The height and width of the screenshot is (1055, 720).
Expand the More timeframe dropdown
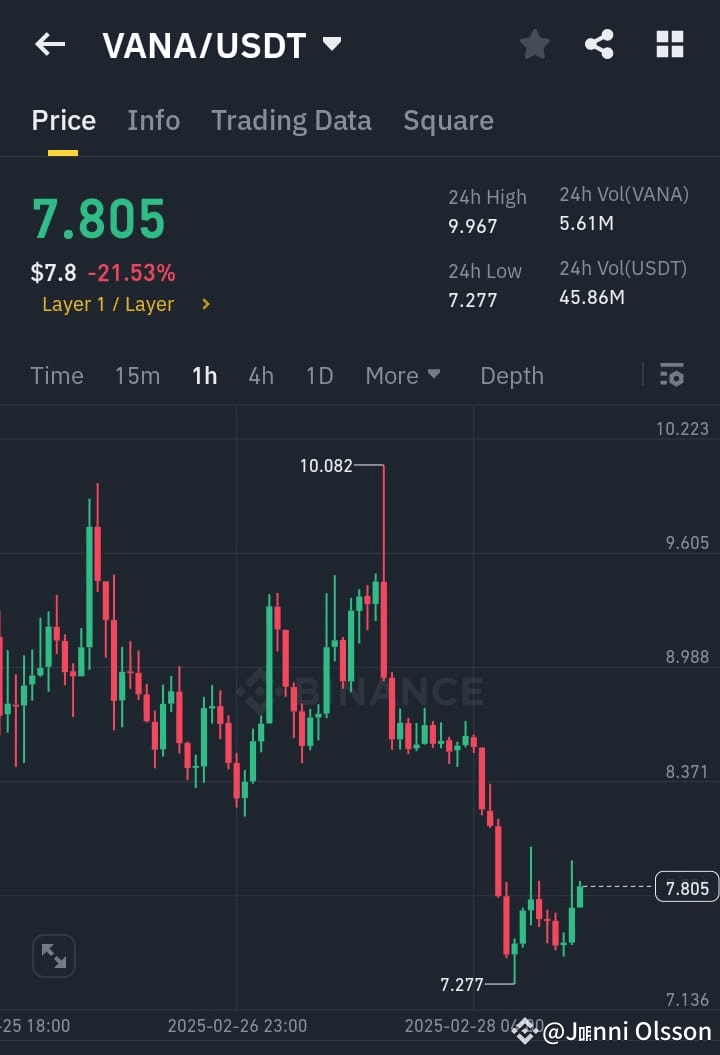(x=402, y=376)
